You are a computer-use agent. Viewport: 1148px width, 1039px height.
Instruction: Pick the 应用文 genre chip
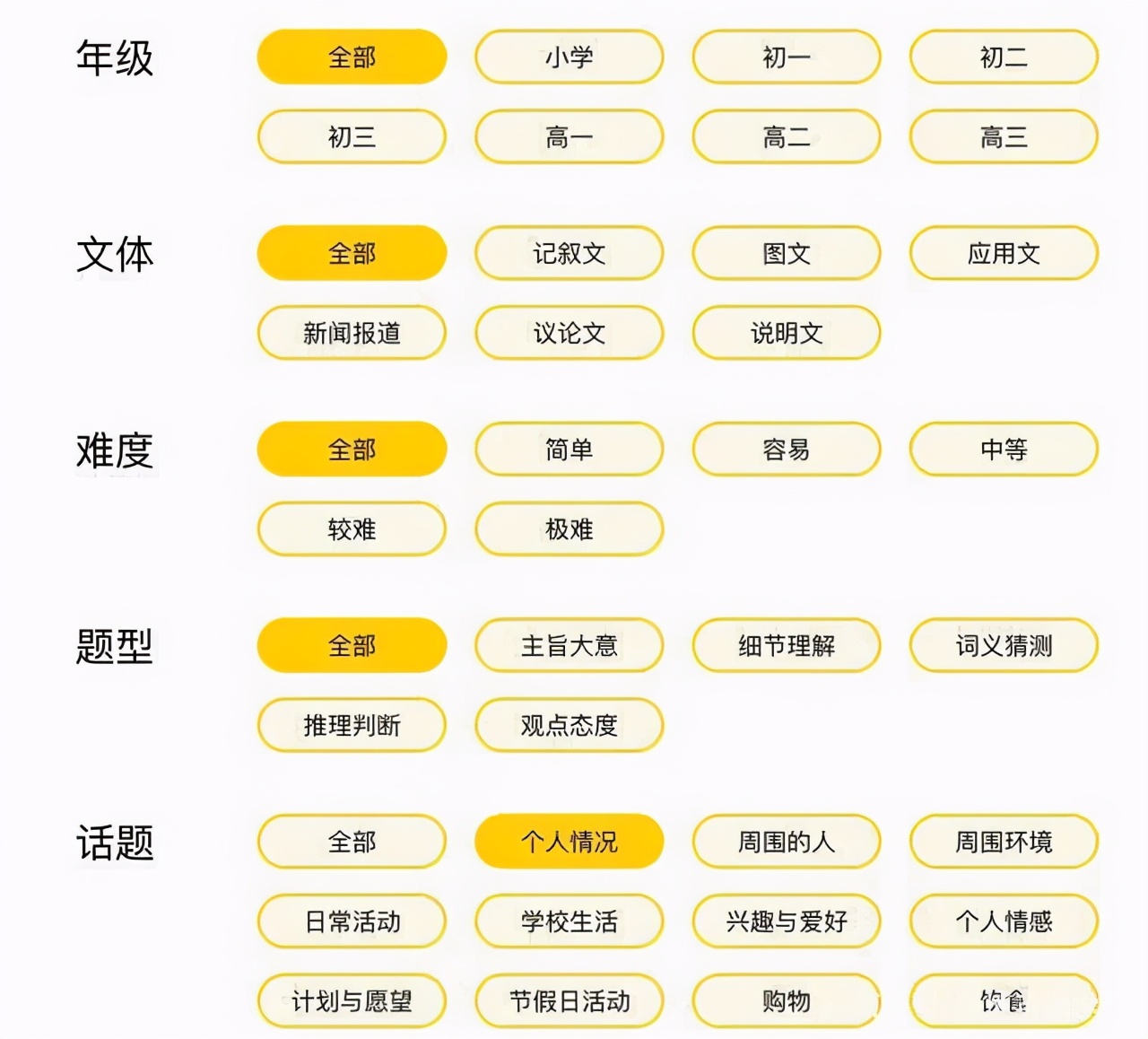tap(1003, 254)
